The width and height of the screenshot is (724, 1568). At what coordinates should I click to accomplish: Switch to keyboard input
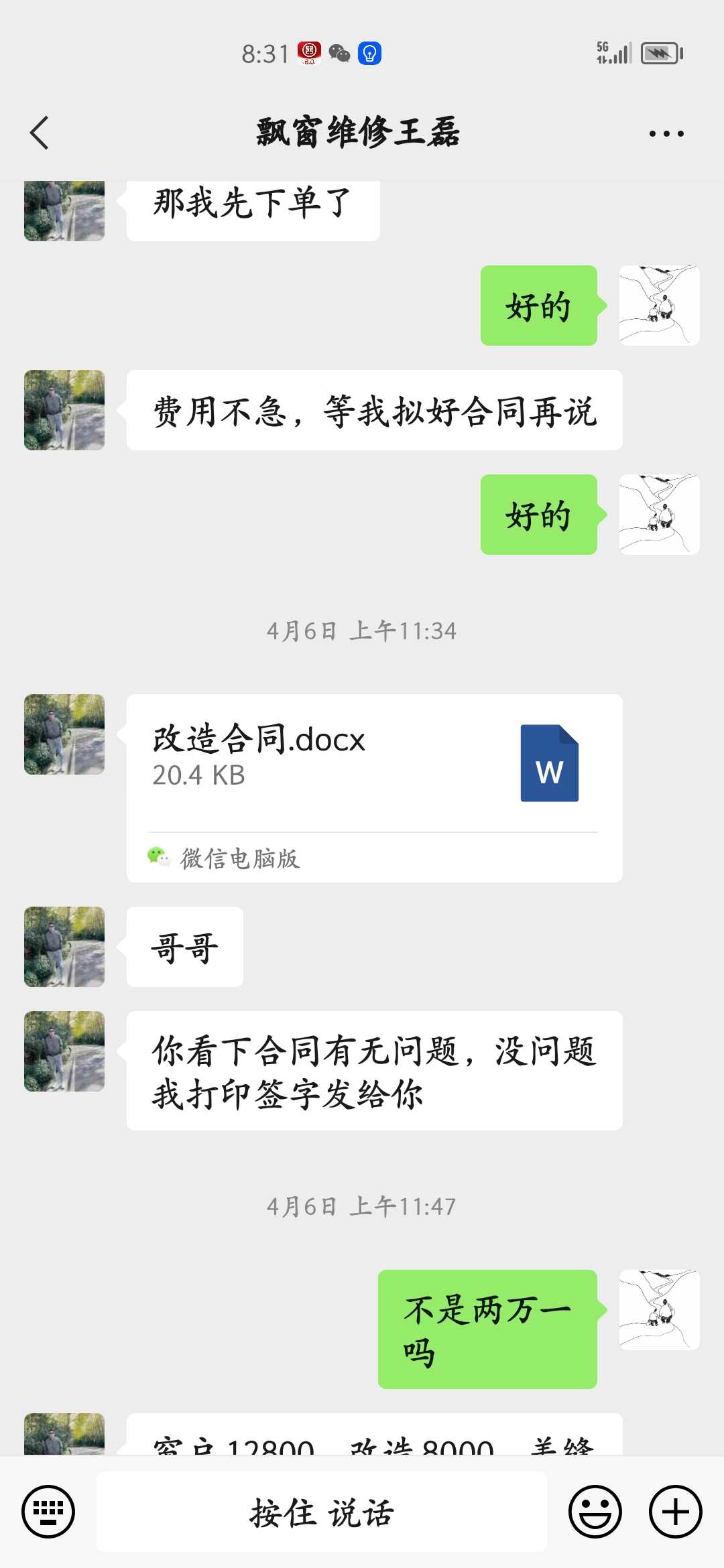(48, 1512)
